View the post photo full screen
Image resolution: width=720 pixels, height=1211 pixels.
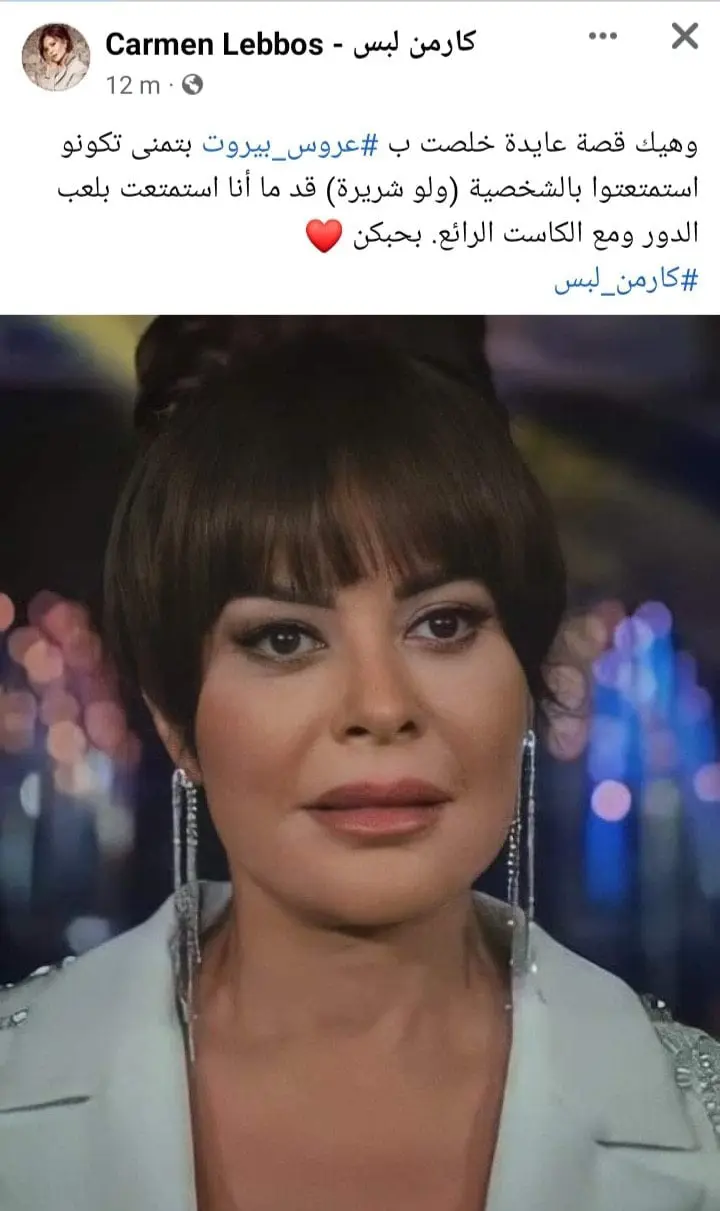pos(360,760)
